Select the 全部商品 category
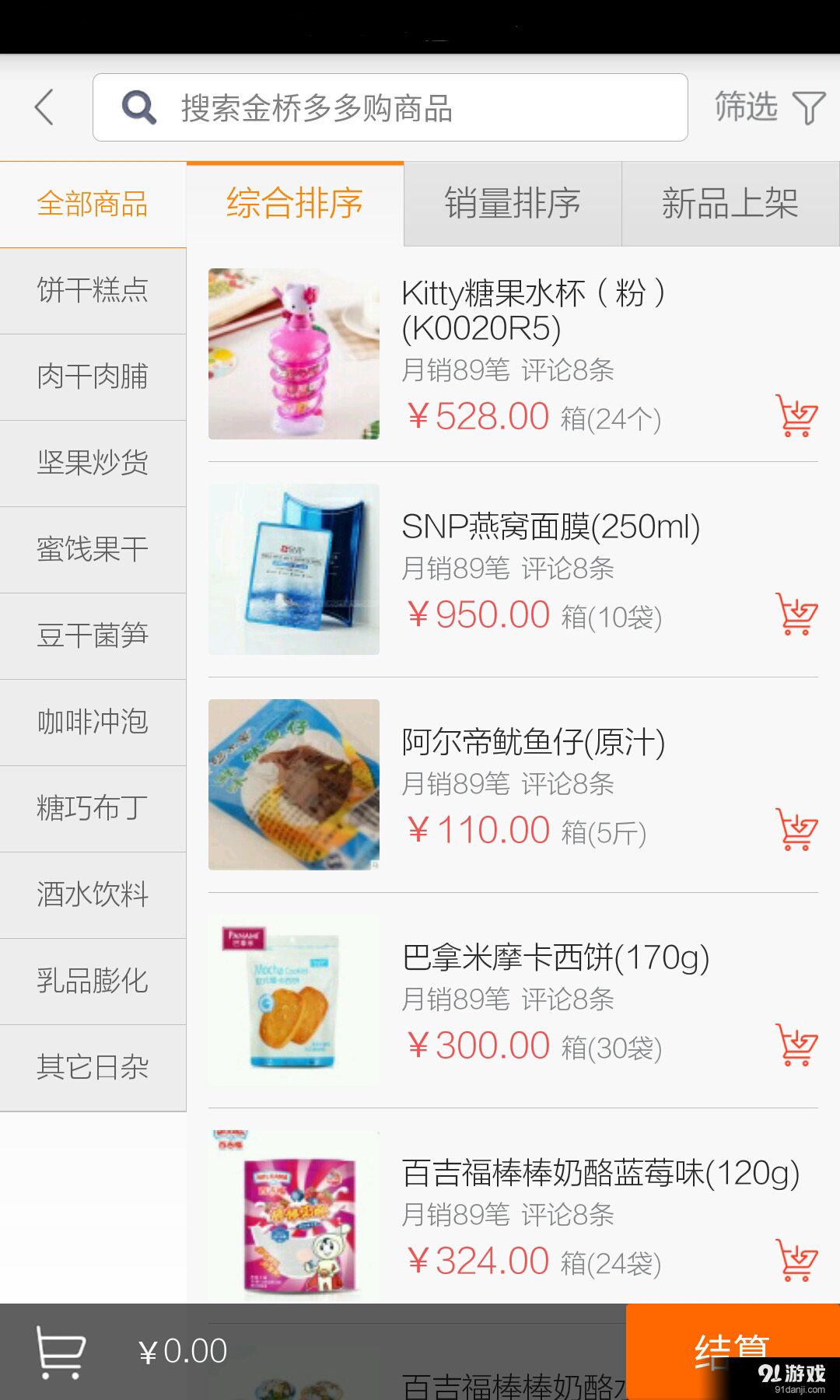 [x=93, y=204]
